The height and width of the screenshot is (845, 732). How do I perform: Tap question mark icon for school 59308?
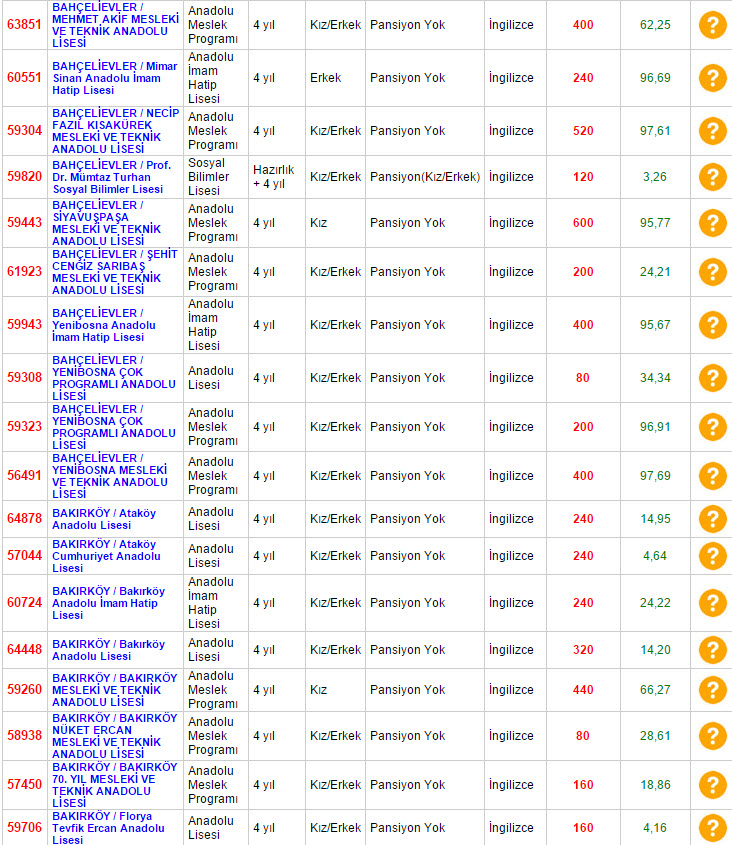click(x=711, y=378)
